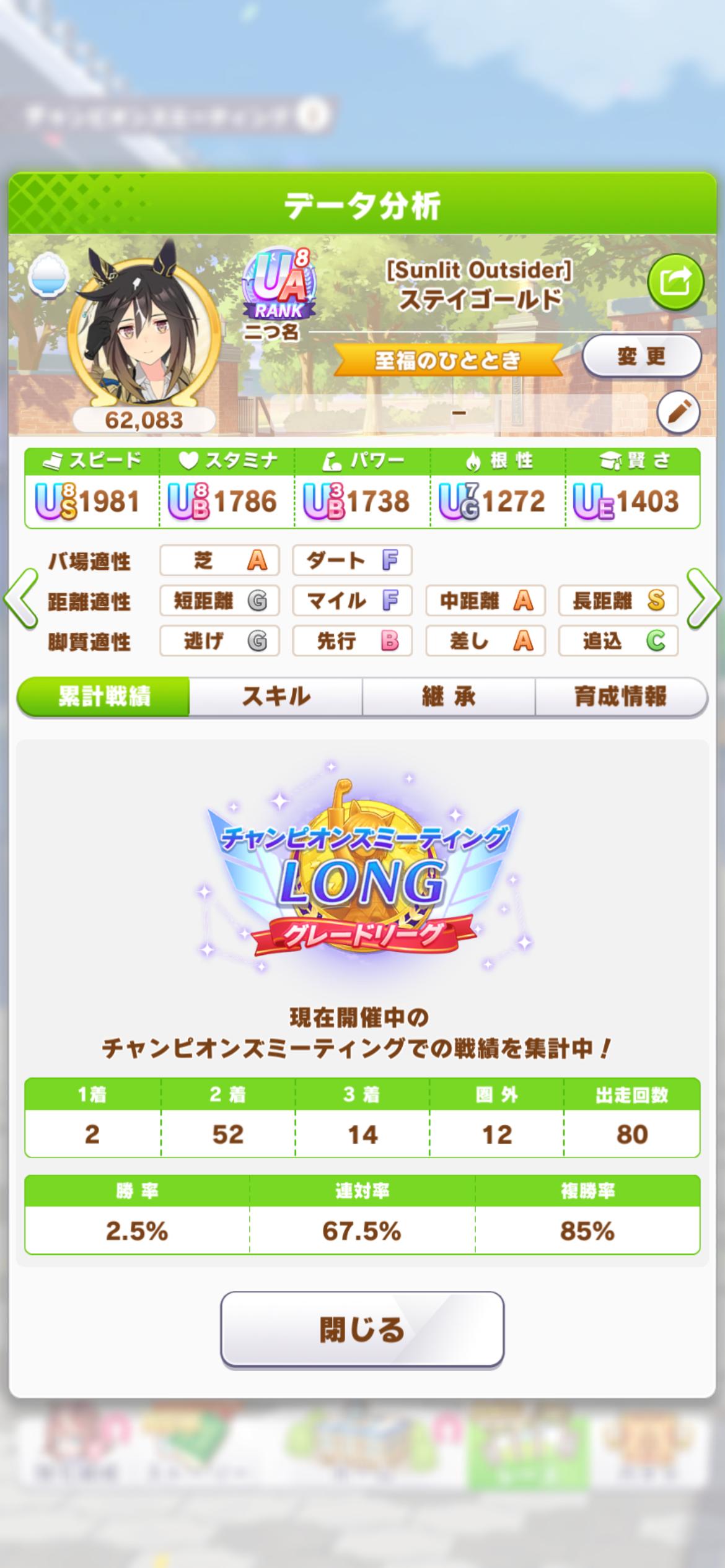Open the 継承 tab
This screenshot has height=1568, width=725.
(449, 697)
